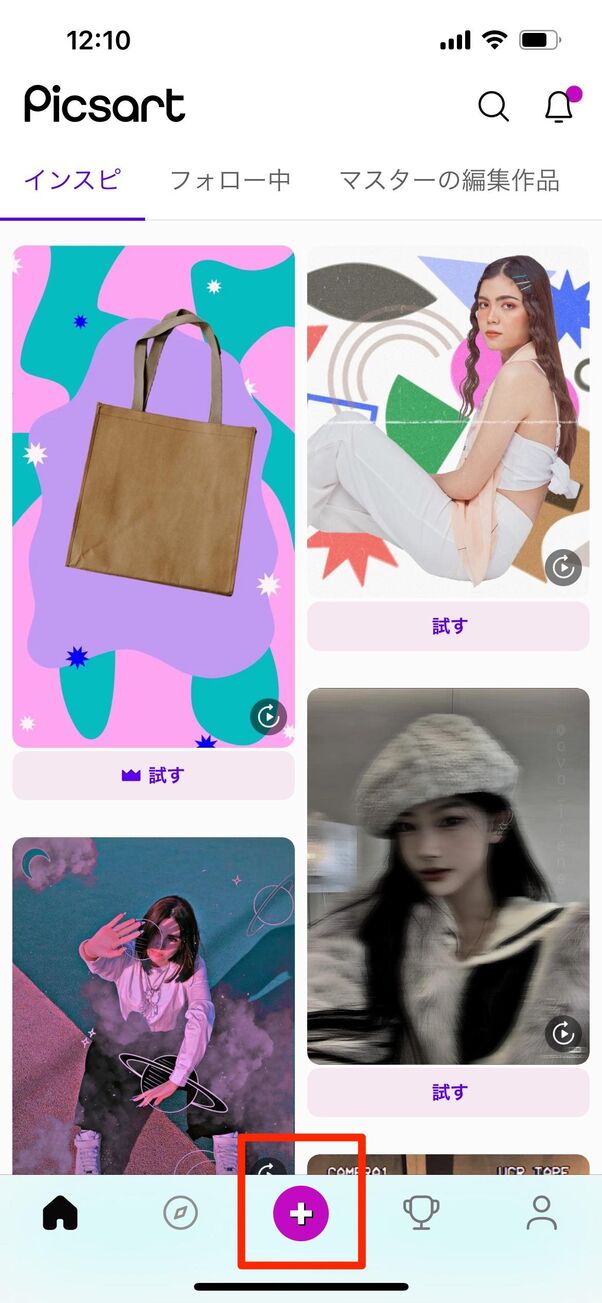Open the search magnifier icon
Viewport: 602px width, 1303px height.
tap(493, 105)
